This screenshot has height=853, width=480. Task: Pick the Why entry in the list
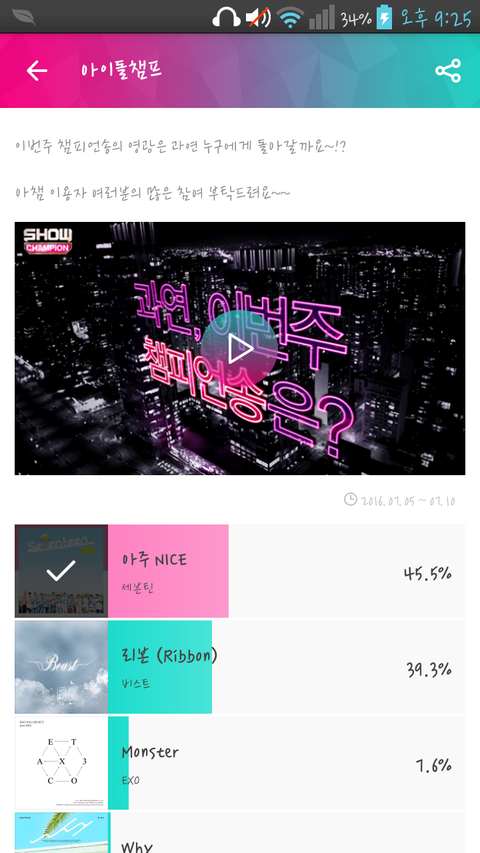[240, 833]
